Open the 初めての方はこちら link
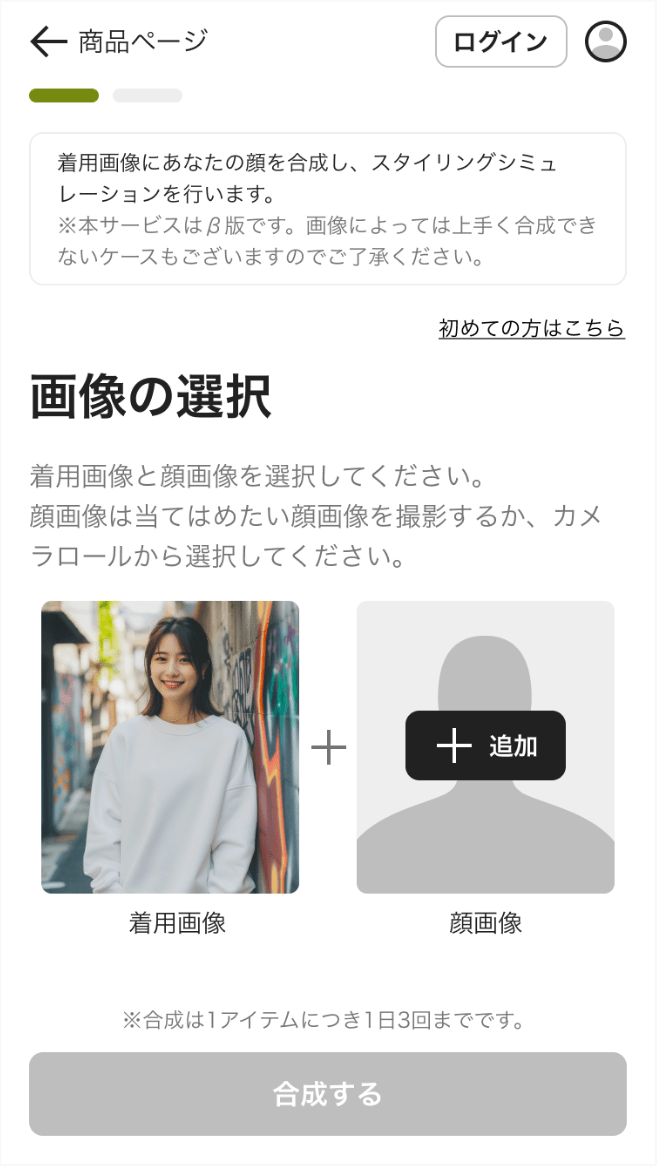Screen dimensions: 658x1166 point(531,328)
